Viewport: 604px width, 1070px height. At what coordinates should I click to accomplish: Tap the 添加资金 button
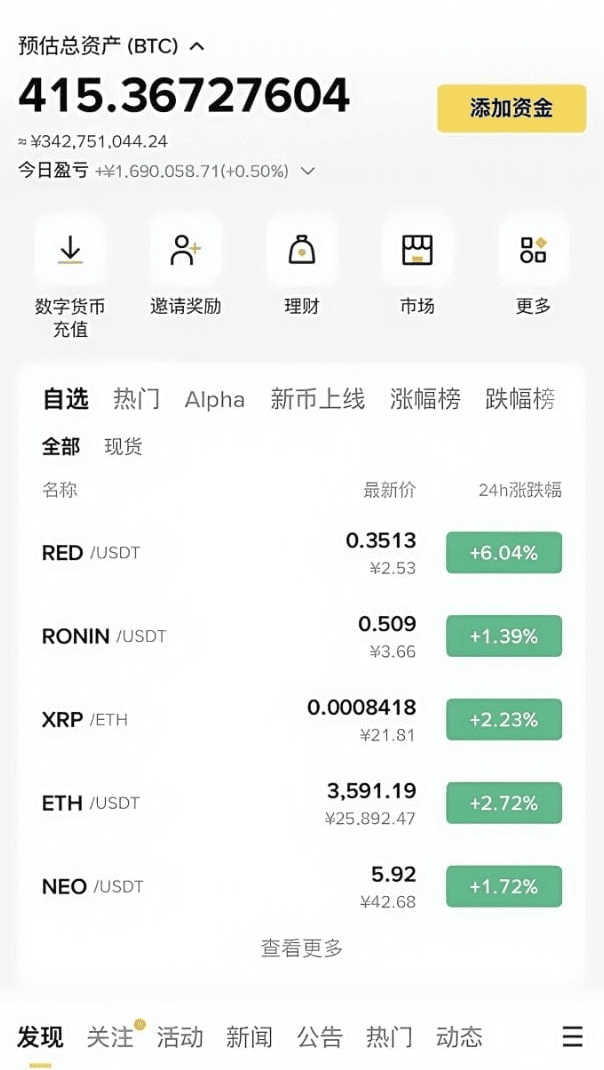[x=511, y=109]
